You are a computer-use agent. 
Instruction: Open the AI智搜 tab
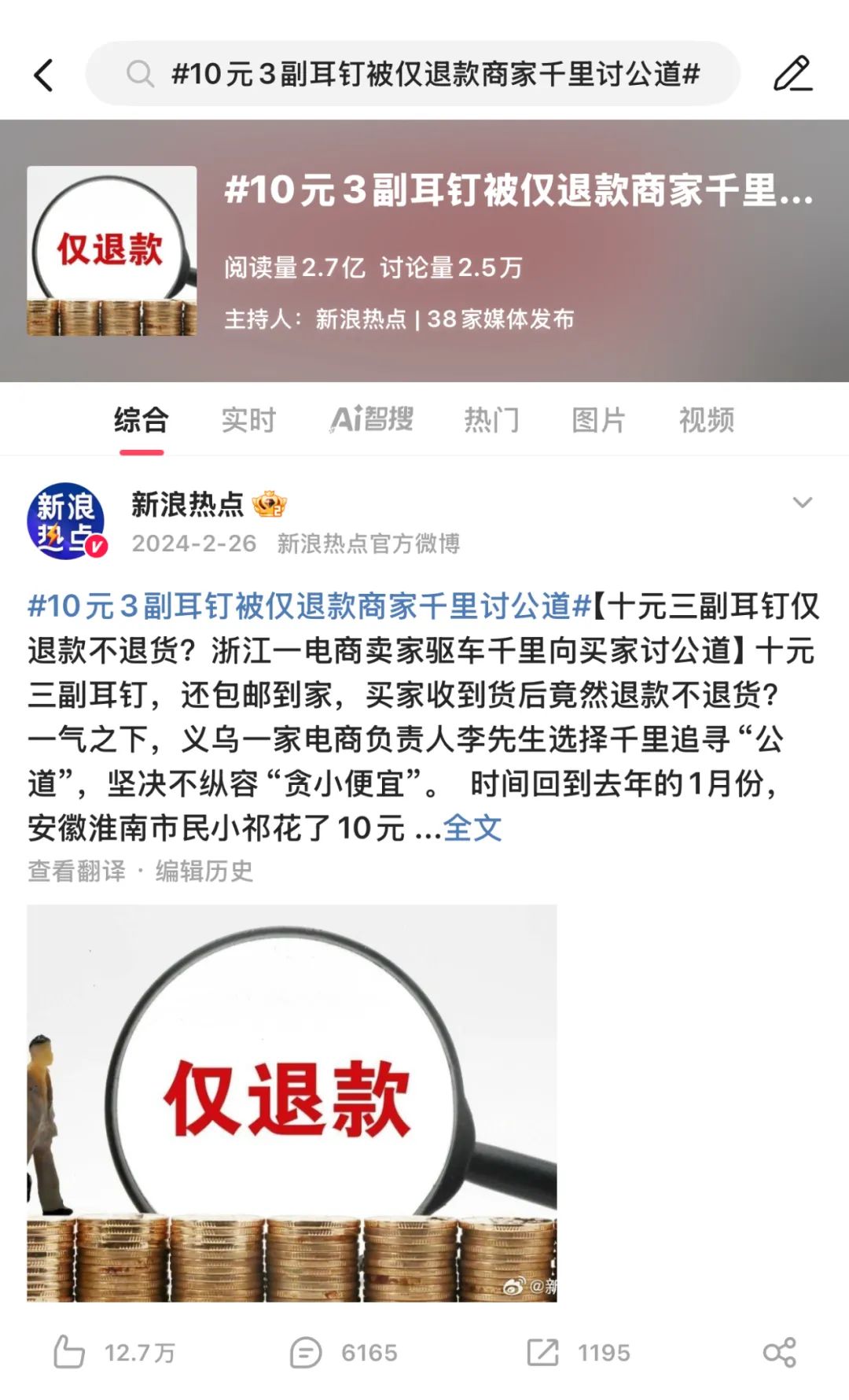point(371,419)
